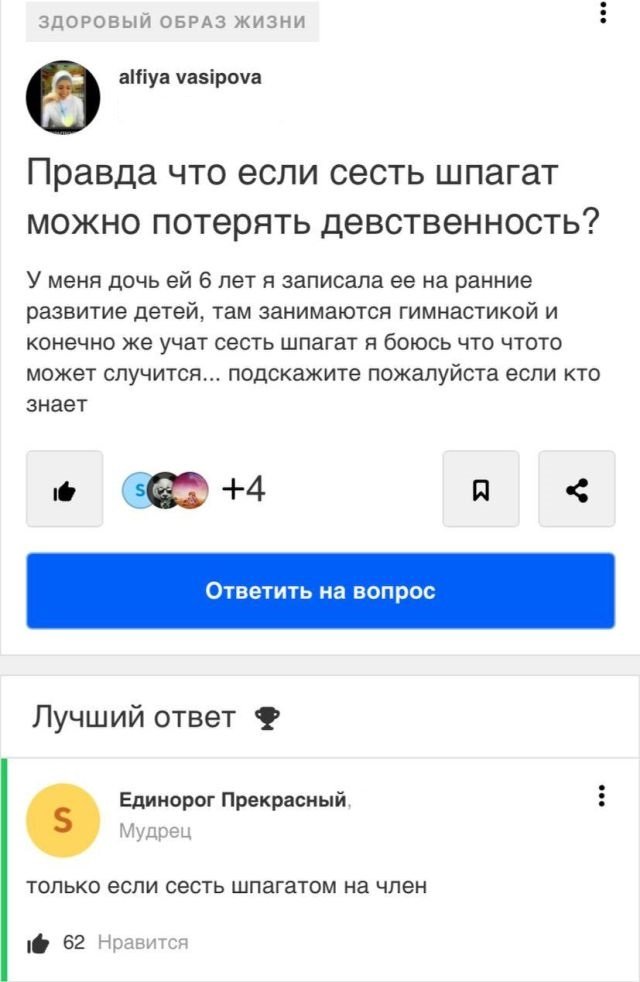Tap Ответить на вопрос button
This screenshot has width=640, height=982.
(320, 591)
